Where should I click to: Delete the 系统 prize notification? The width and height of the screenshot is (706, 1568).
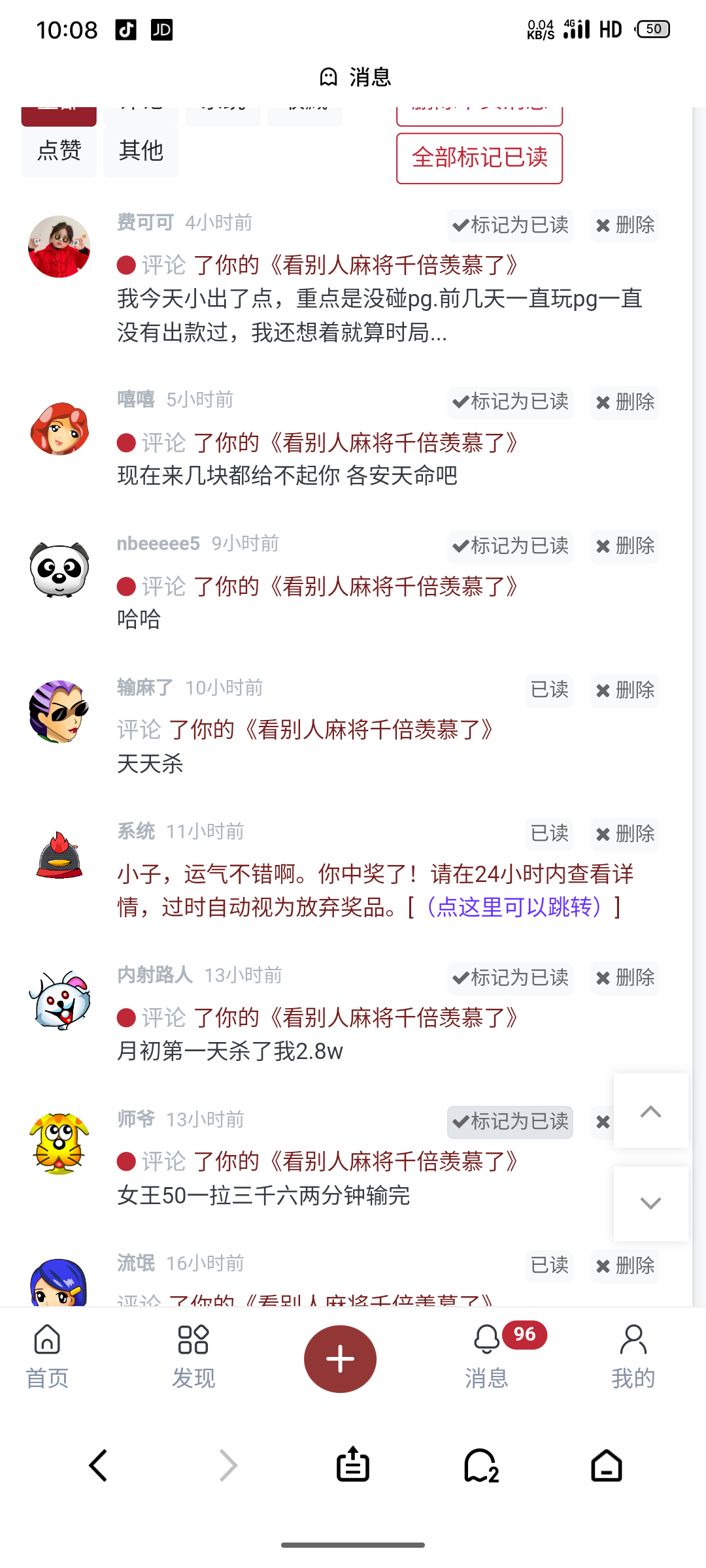pyautogui.click(x=625, y=834)
